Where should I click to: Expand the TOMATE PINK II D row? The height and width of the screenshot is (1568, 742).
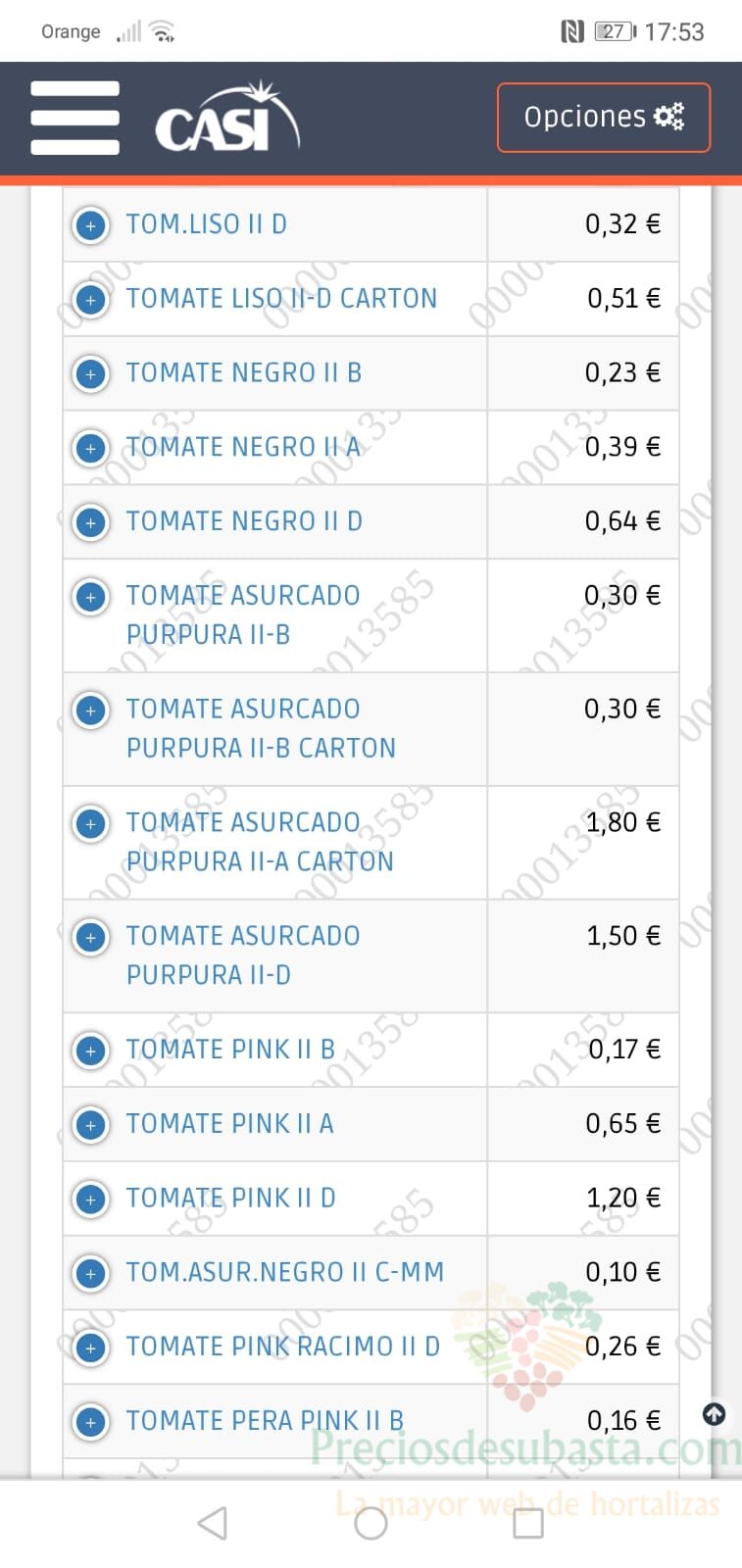tap(91, 1200)
